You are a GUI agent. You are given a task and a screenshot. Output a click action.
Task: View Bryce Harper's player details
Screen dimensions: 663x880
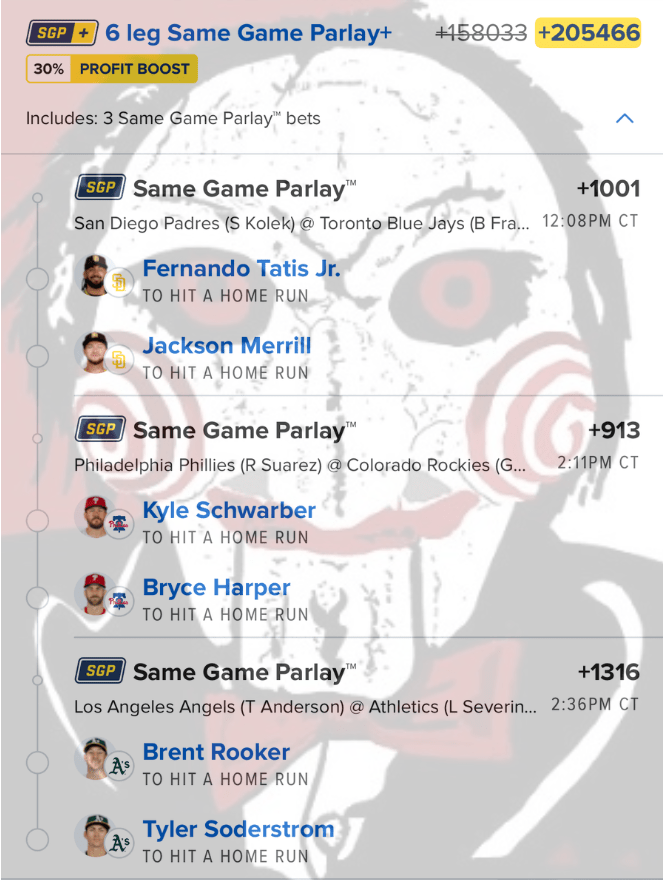pos(216,587)
